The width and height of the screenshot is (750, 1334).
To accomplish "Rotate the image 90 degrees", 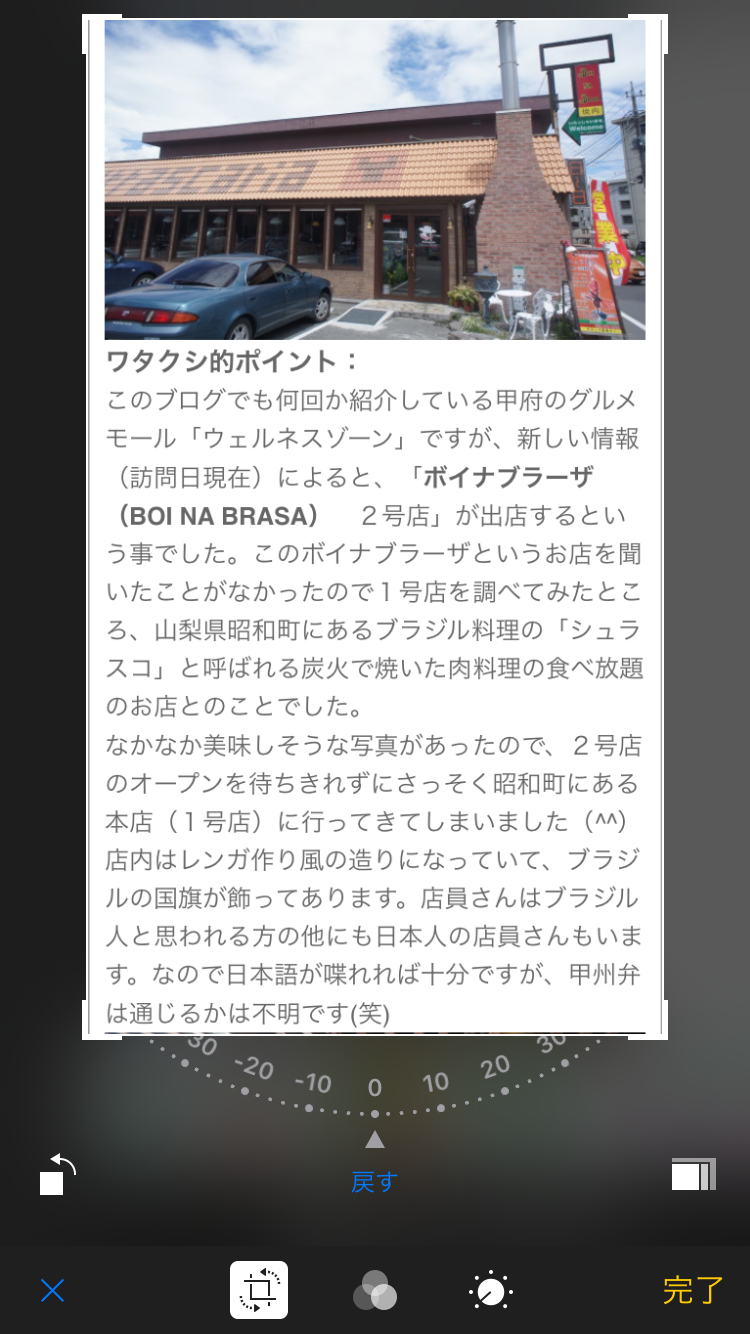I will point(57,1174).
